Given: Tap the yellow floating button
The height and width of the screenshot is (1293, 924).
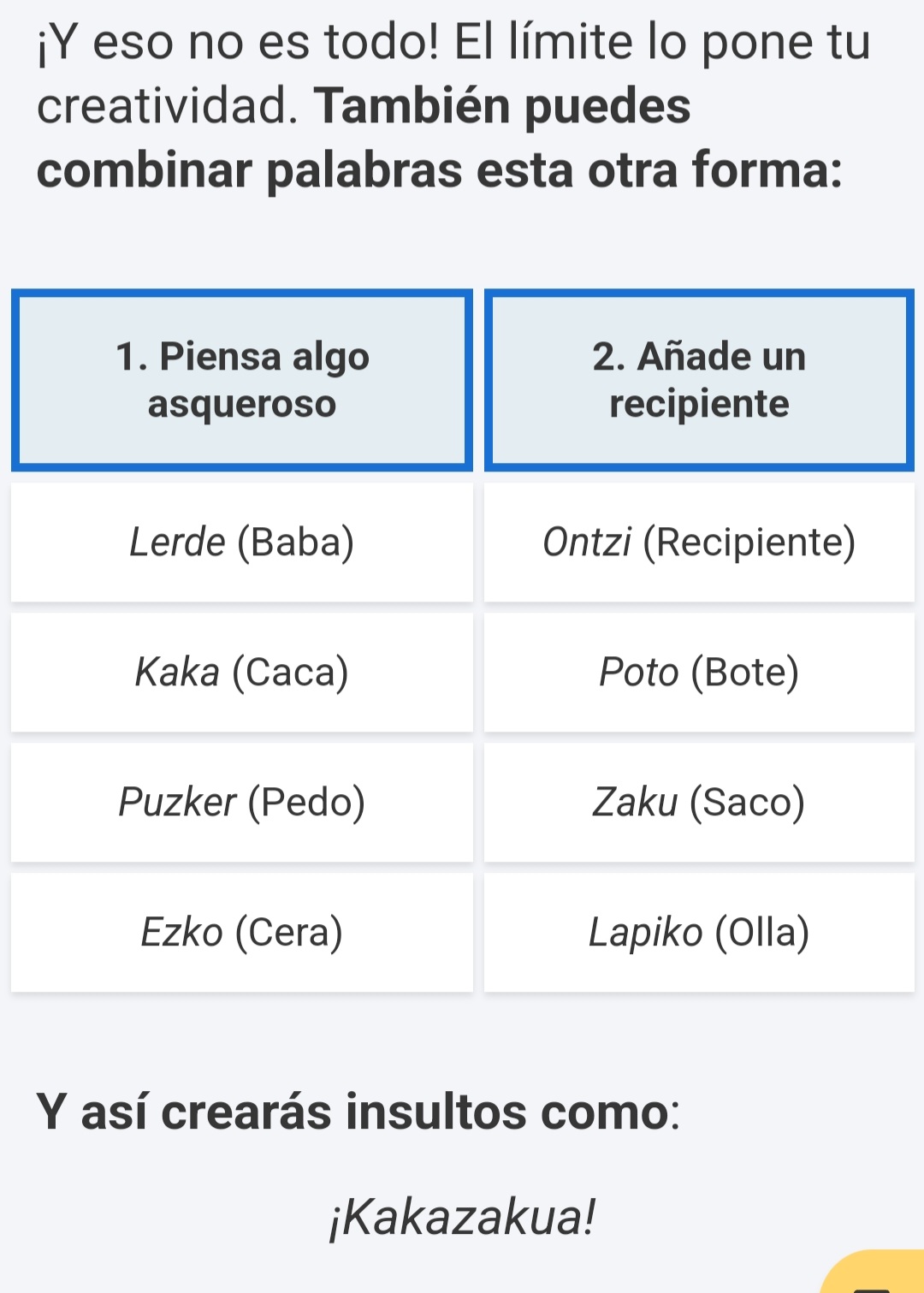Looking at the screenshot, I should (877, 1276).
